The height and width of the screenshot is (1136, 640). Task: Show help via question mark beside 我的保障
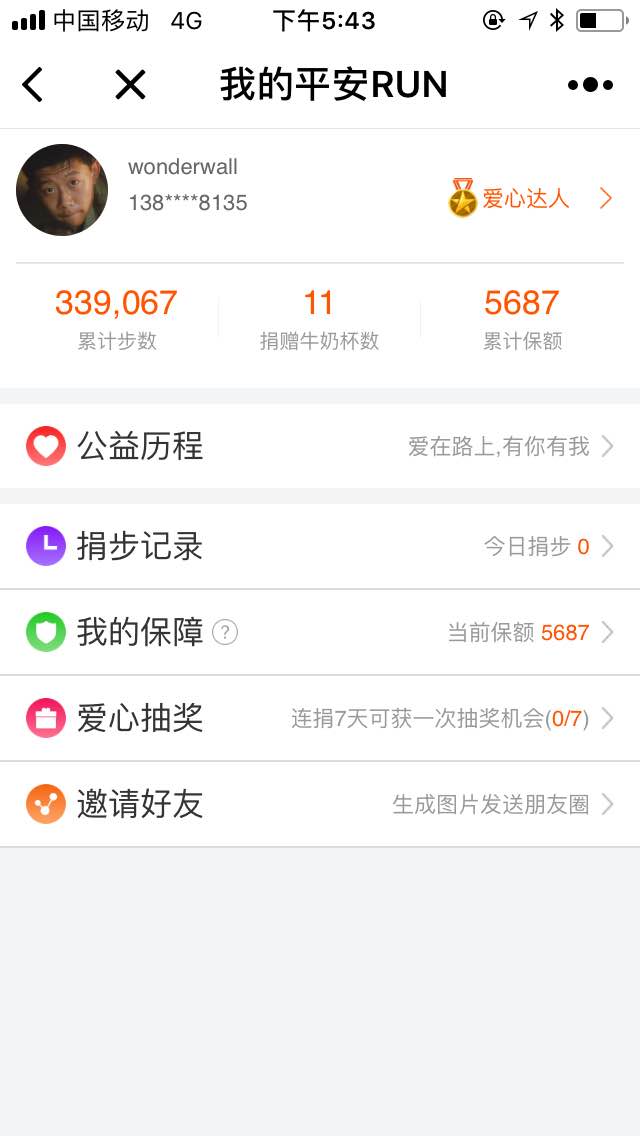coord(225,632)
